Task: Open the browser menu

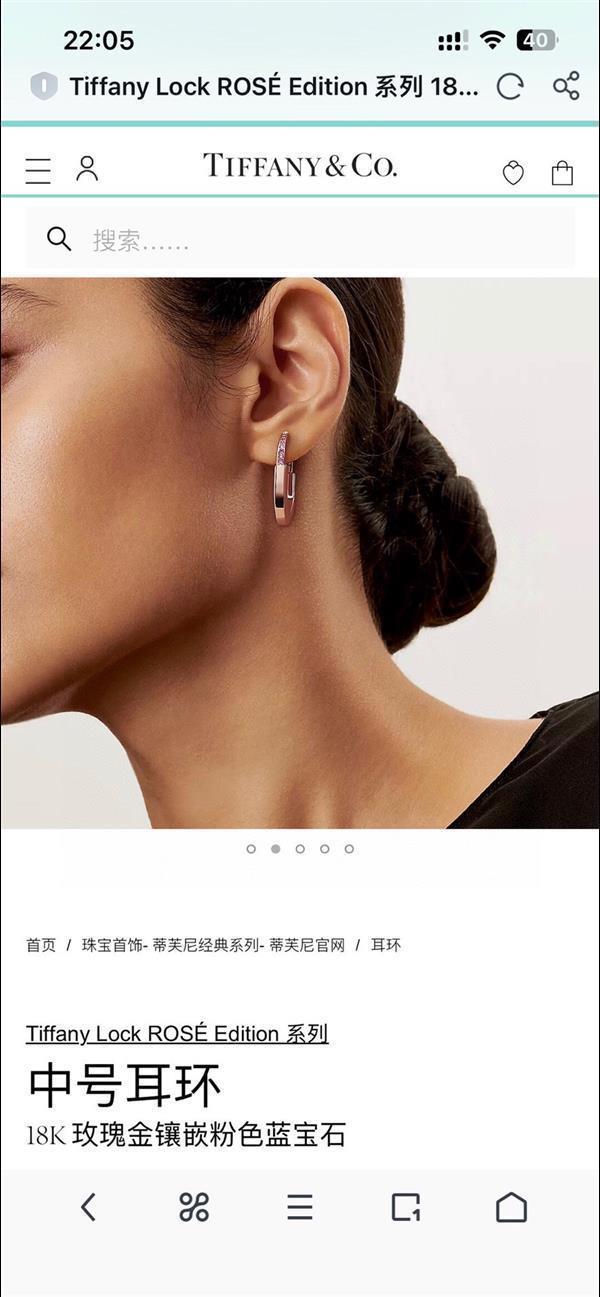Action: pos(300,1207)
